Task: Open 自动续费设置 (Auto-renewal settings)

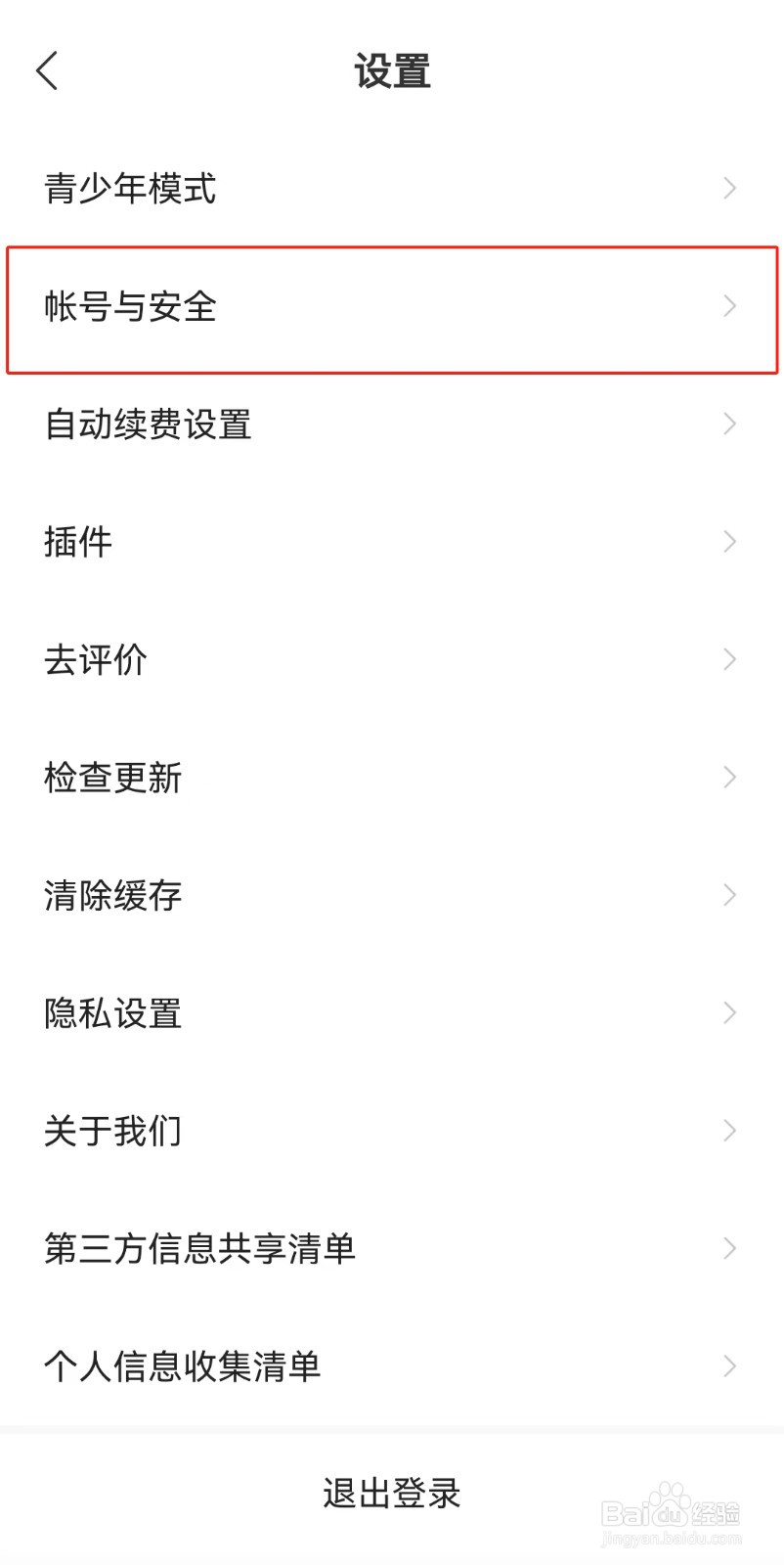Action: (147, 425)
